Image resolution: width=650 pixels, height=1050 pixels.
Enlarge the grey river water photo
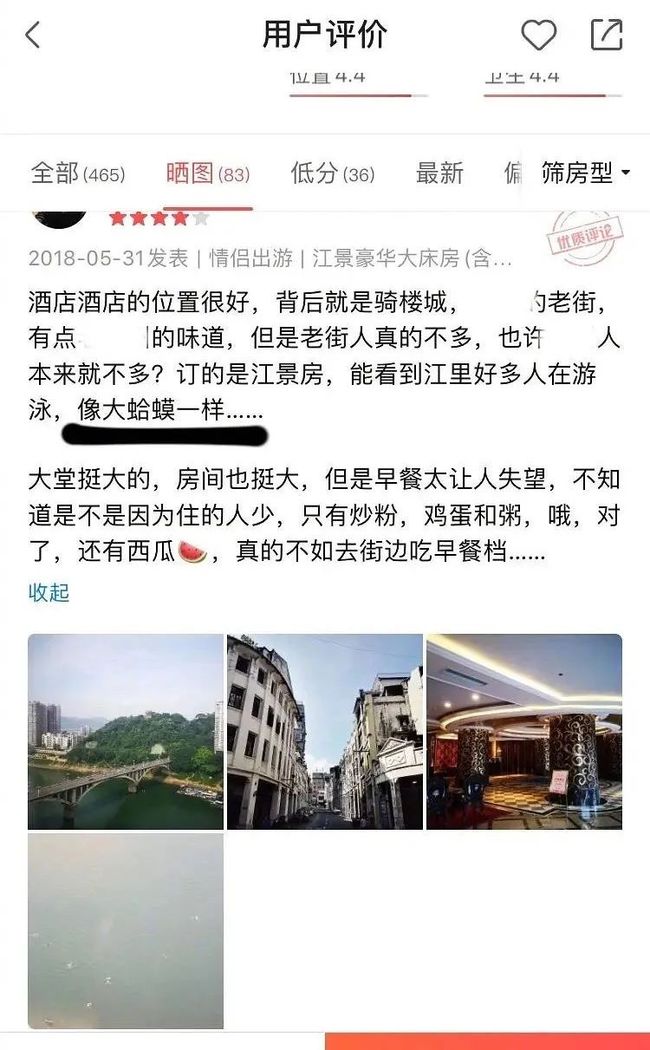[126, 931]
